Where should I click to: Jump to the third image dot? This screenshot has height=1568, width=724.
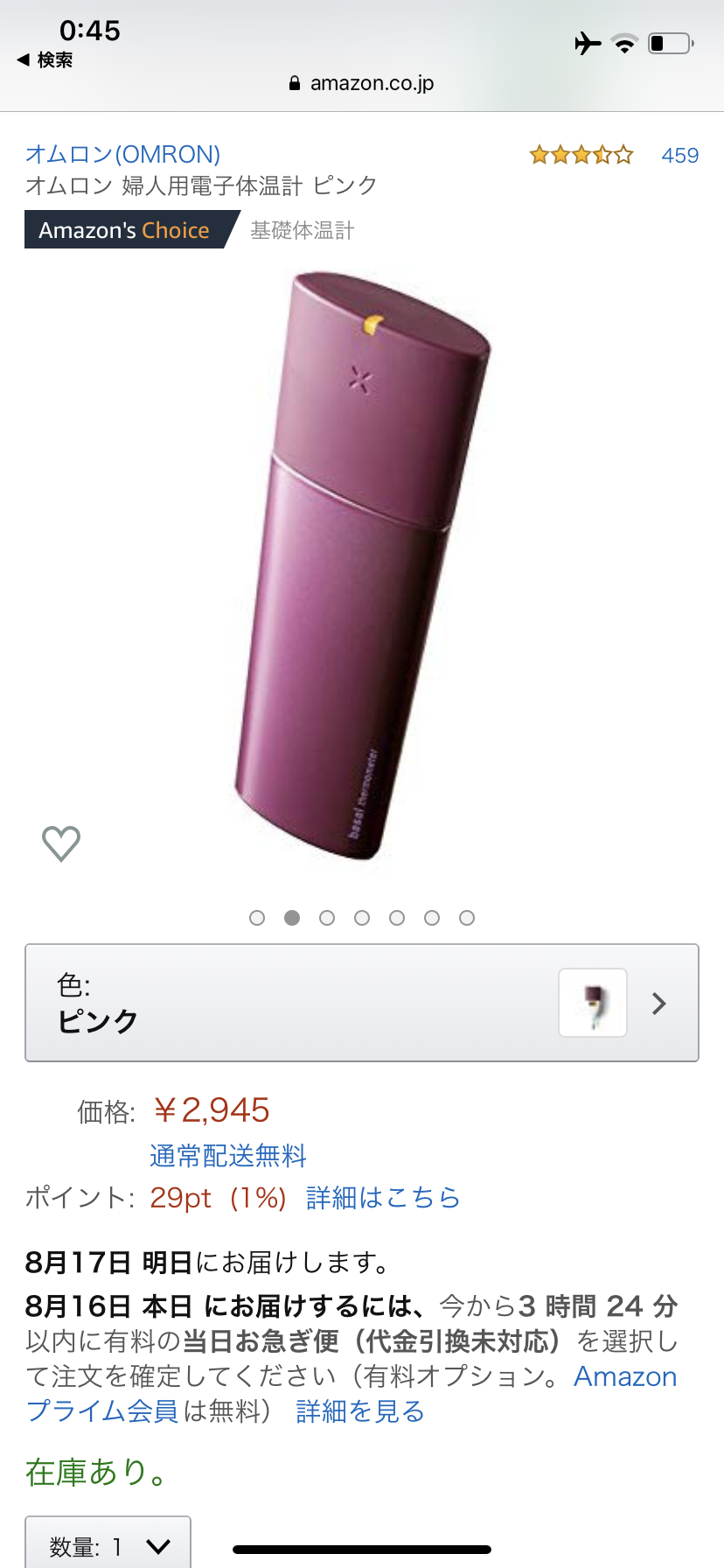pyautogui.click(x=327, y=918)
